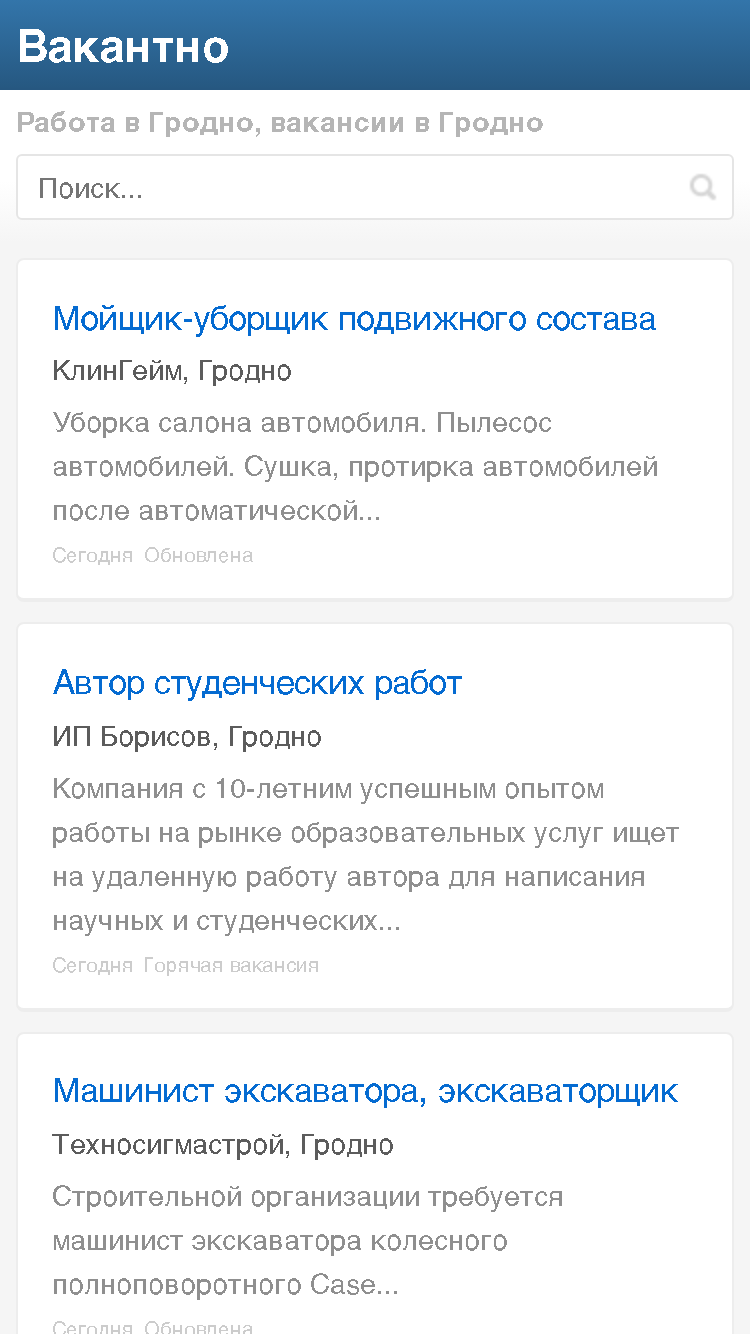Open Мойщик-уборщик подвижного состава vacancy
Viewport: 750px width, 1334px height.
coord(354,319)
